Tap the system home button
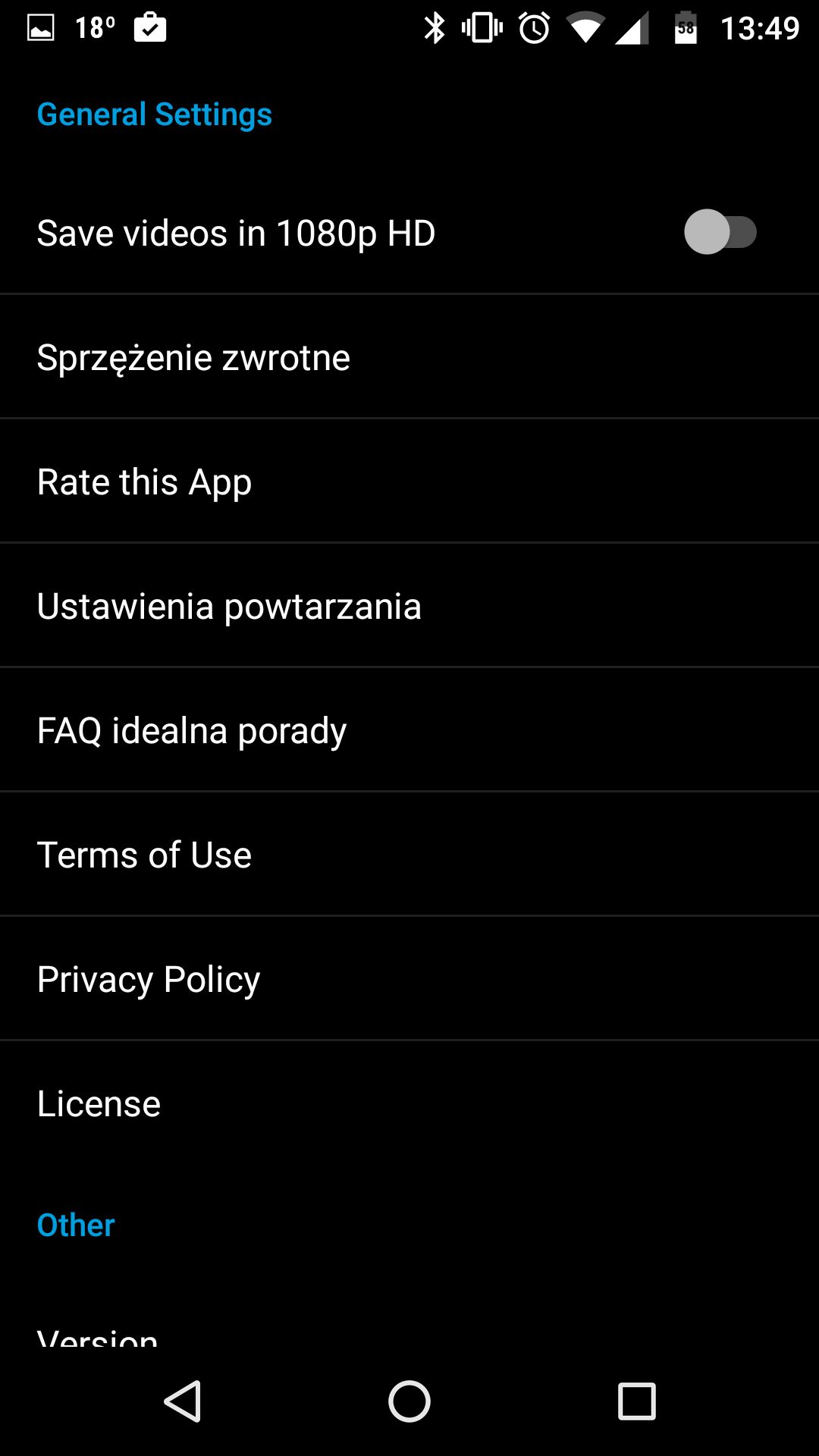Screen dimensions: 819x1456 click(x=409, y=1401)
